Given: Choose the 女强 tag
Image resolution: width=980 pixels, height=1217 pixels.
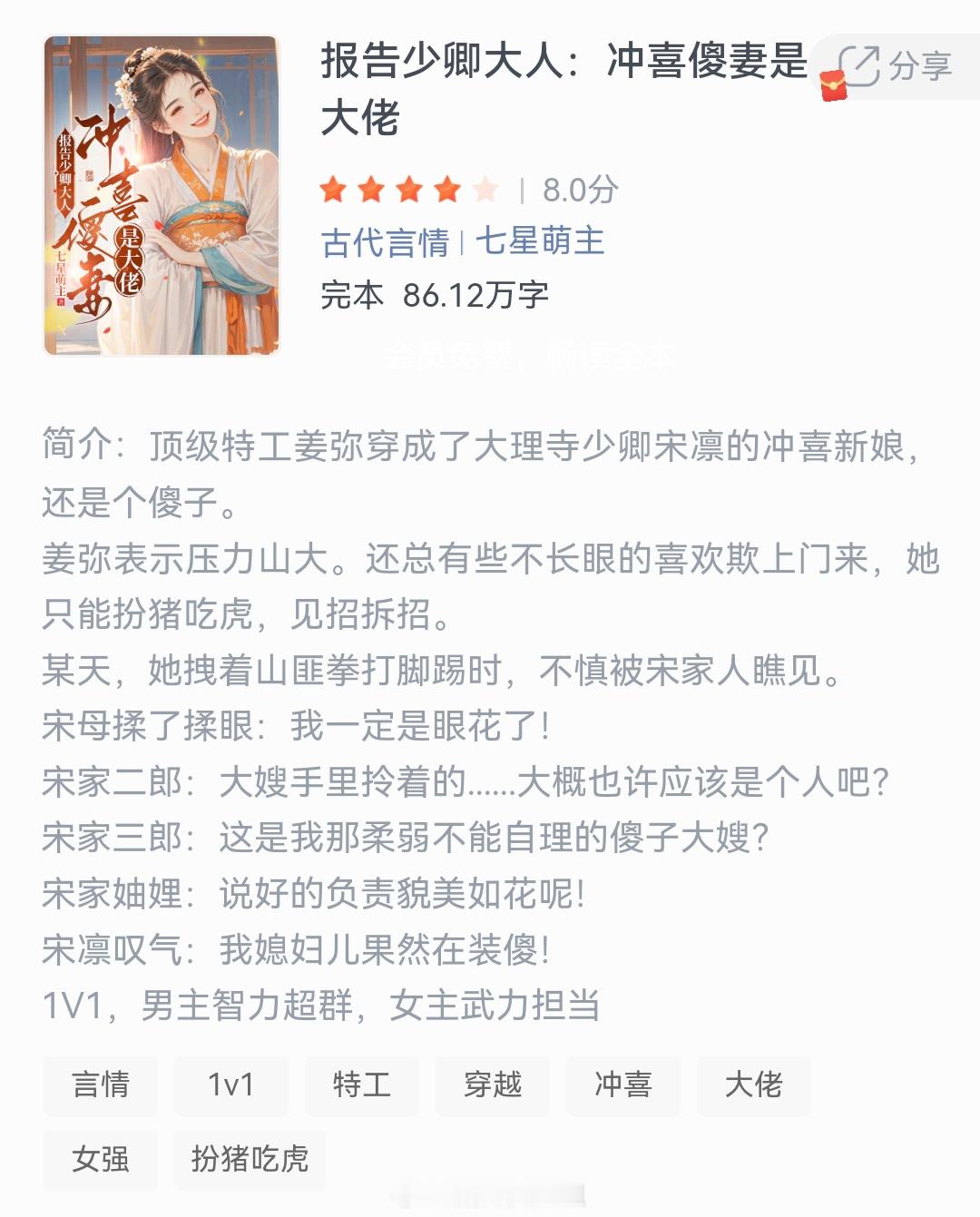Looking at the screenshot, I should point(100,1160).
